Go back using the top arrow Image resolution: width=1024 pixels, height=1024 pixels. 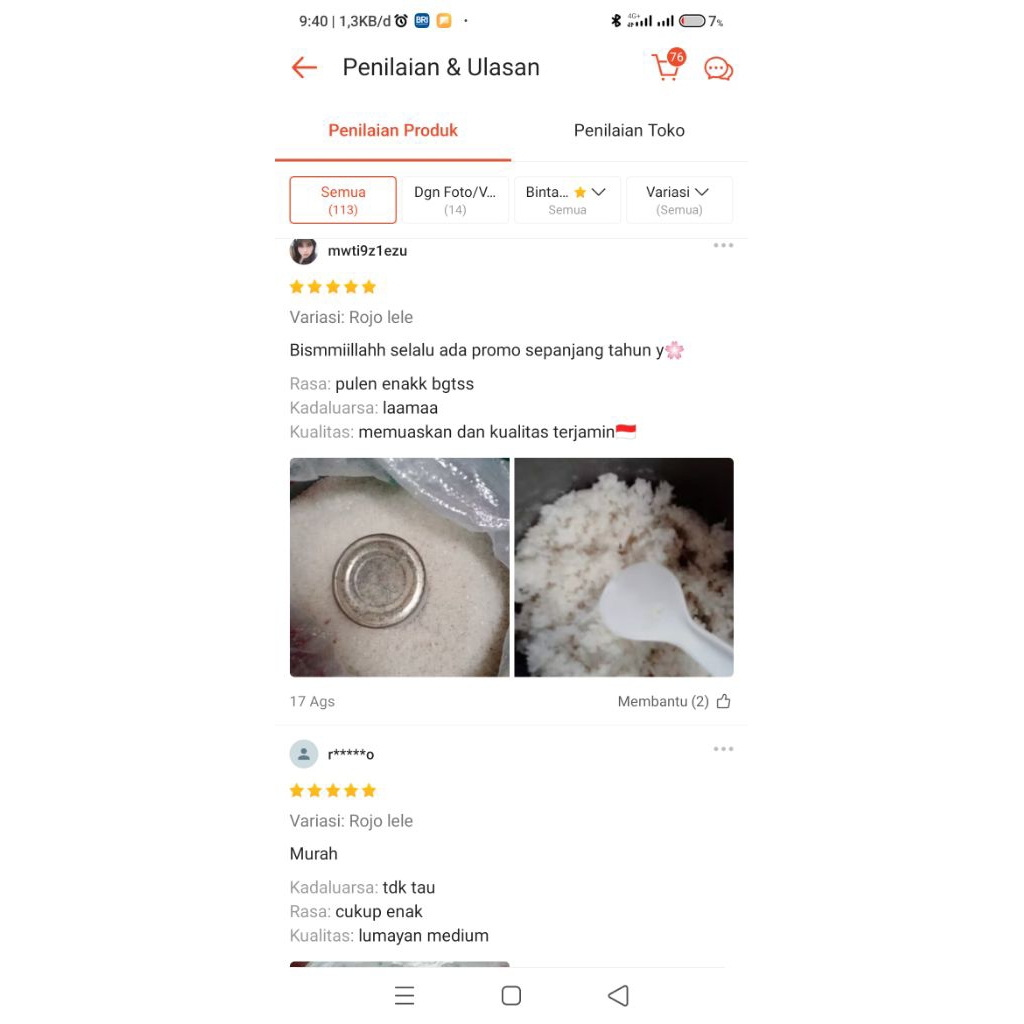pyautogui.click(x=304, y=68)
